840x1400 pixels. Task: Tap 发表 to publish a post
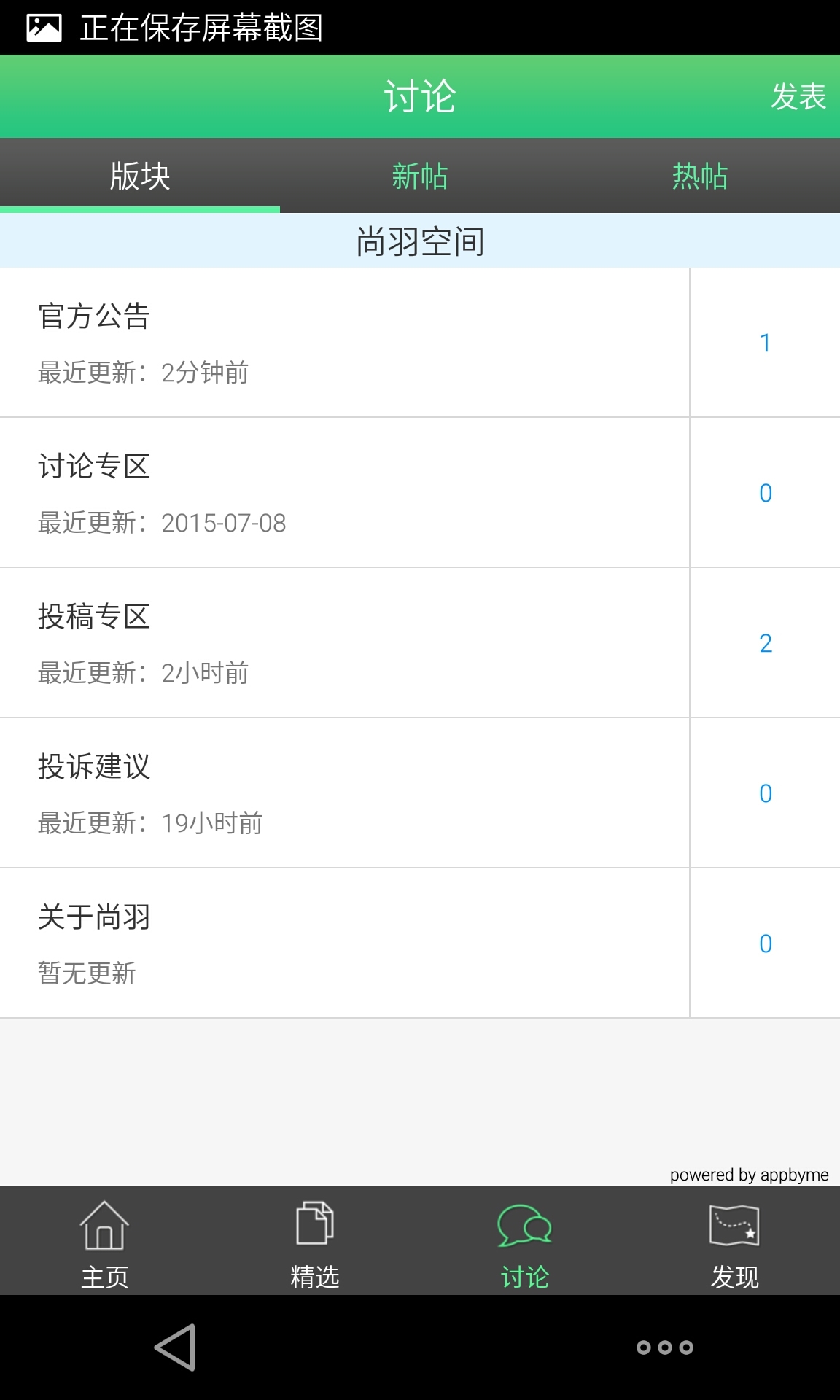pos(798,97)
